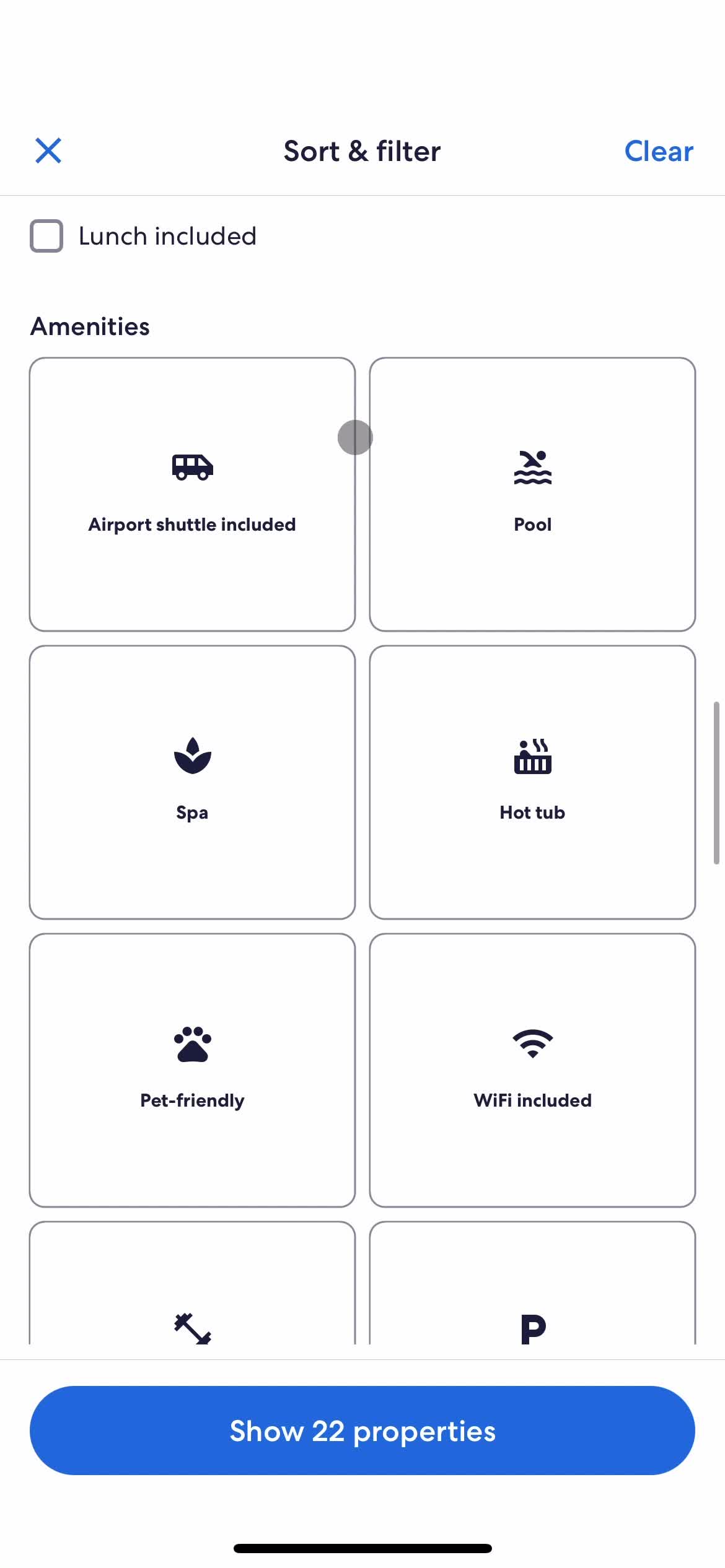Enable the Pet-friendly filter

192,1070
